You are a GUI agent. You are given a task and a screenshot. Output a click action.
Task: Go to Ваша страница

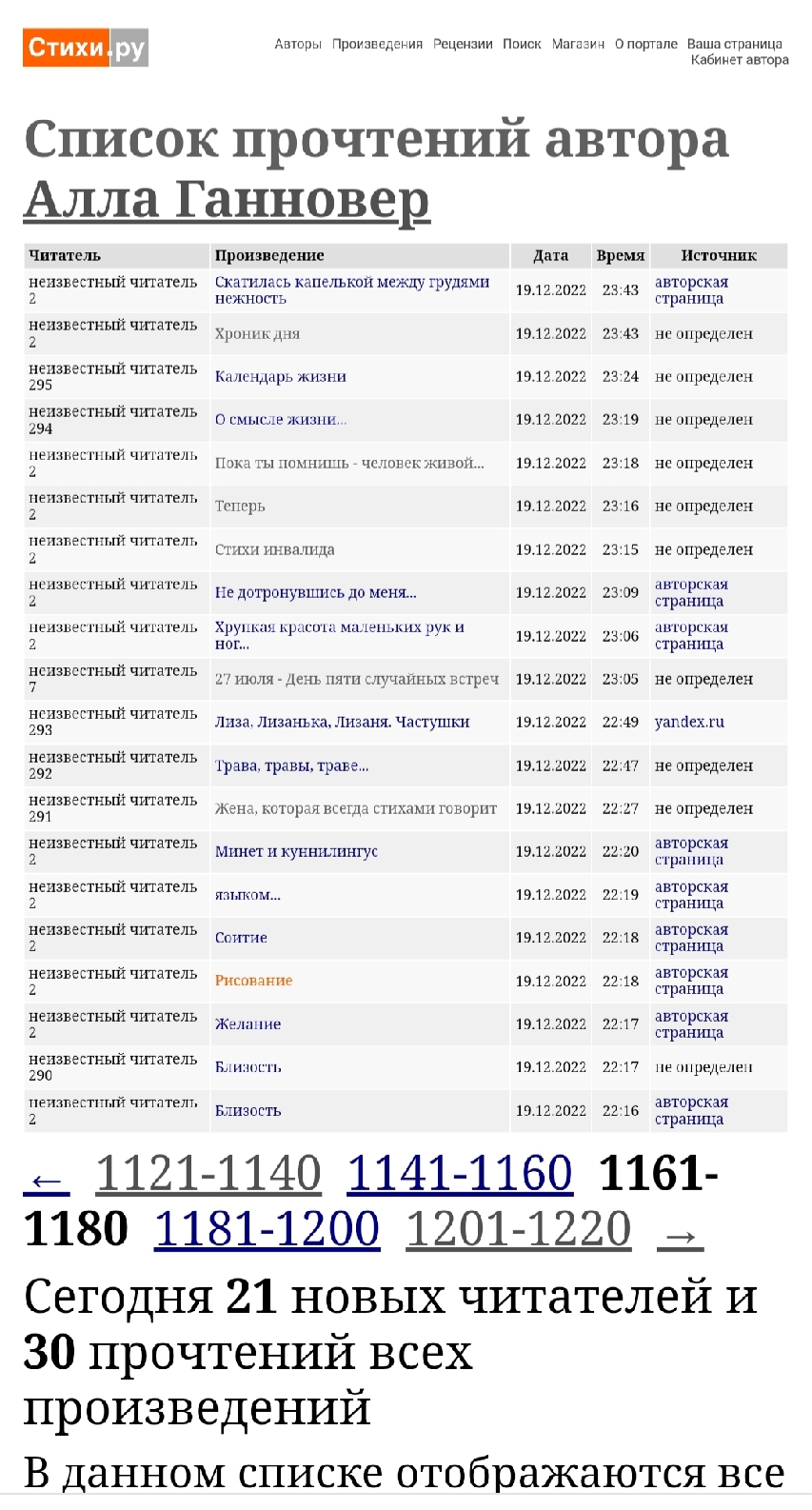click(734, 44)
